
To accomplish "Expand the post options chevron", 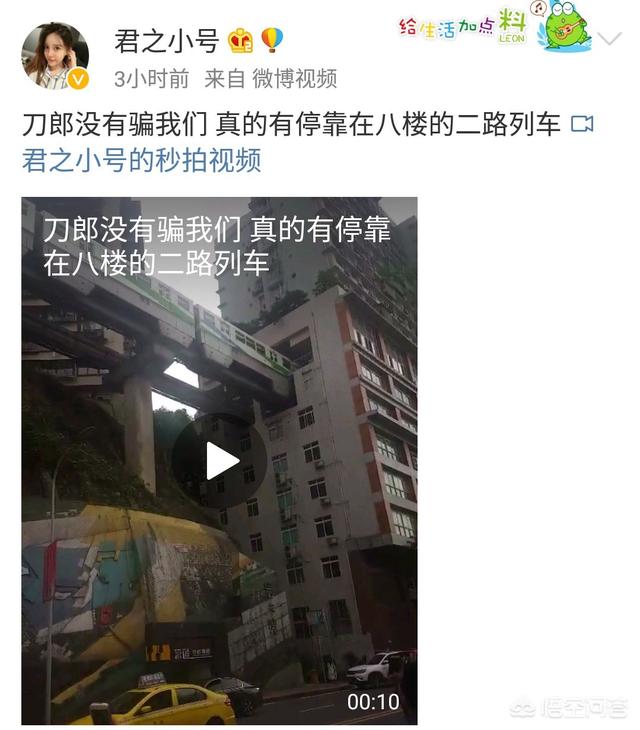I will click(x=608, y=40).
